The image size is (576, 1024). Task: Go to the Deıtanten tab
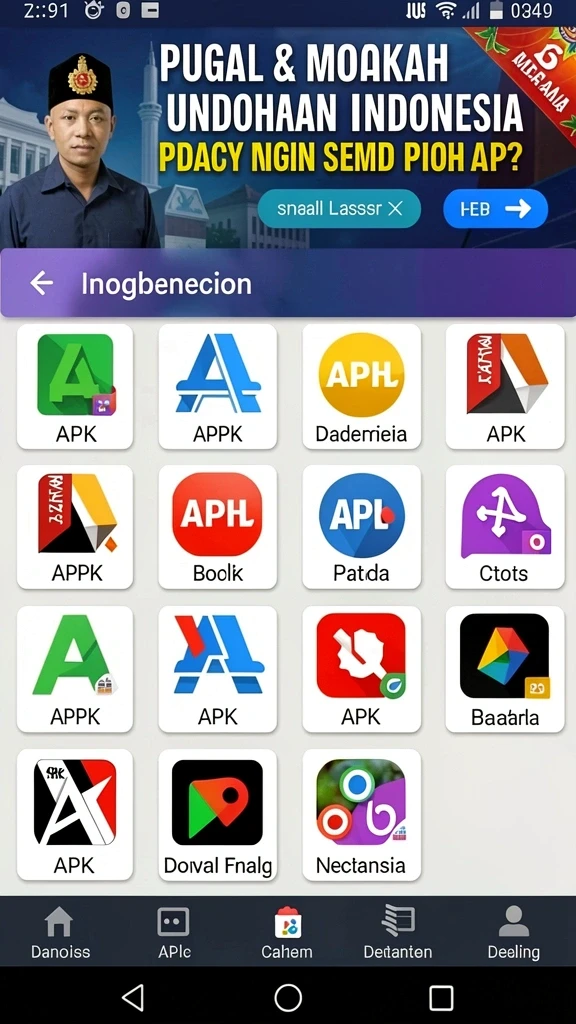(398, 933)
